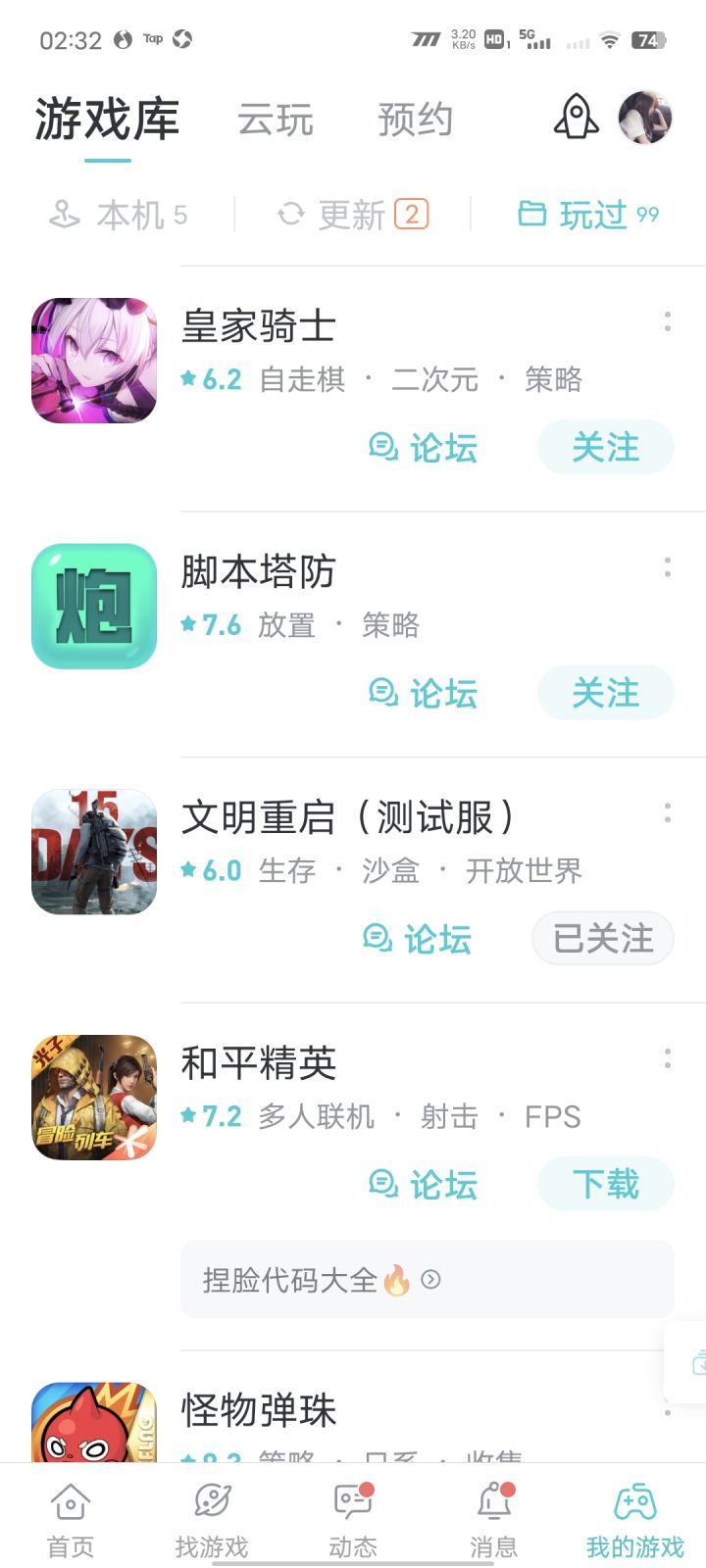The height and width of the screenshot is (1568, 706).
Task: Open the 玩过 list
Action: pos(588,215)
